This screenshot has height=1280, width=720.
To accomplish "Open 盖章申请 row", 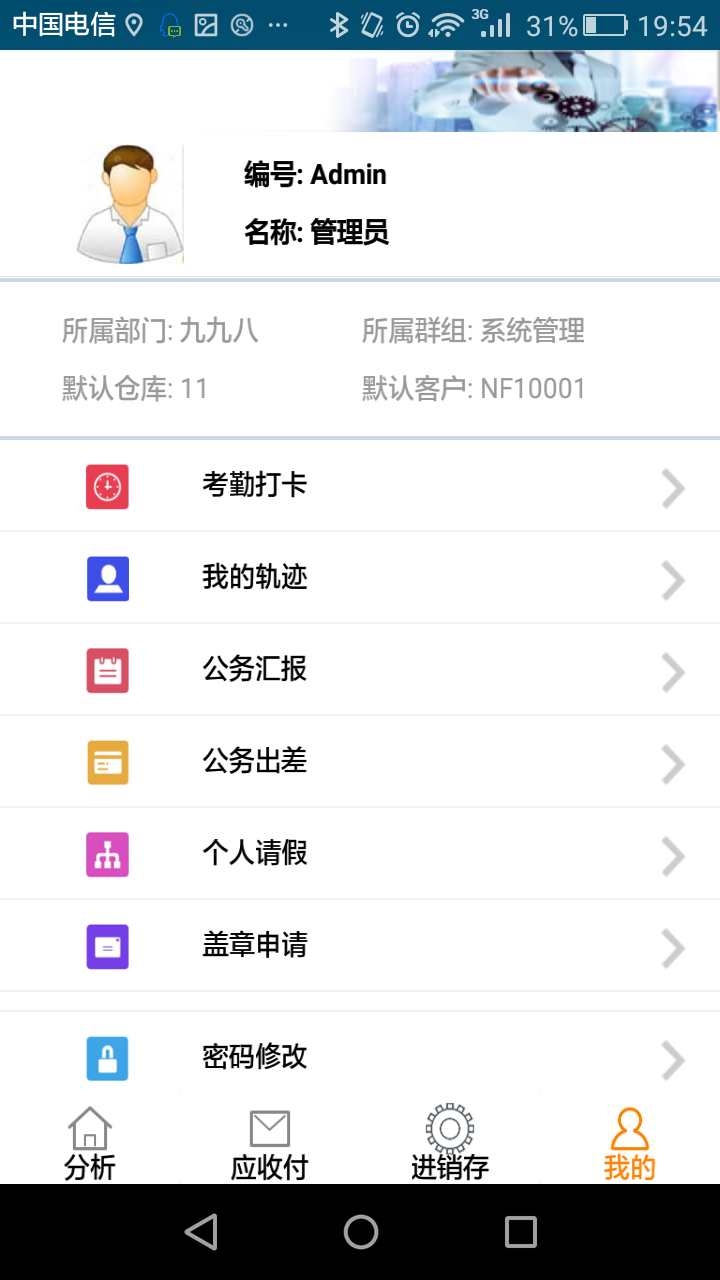I will tap(360, 946).
